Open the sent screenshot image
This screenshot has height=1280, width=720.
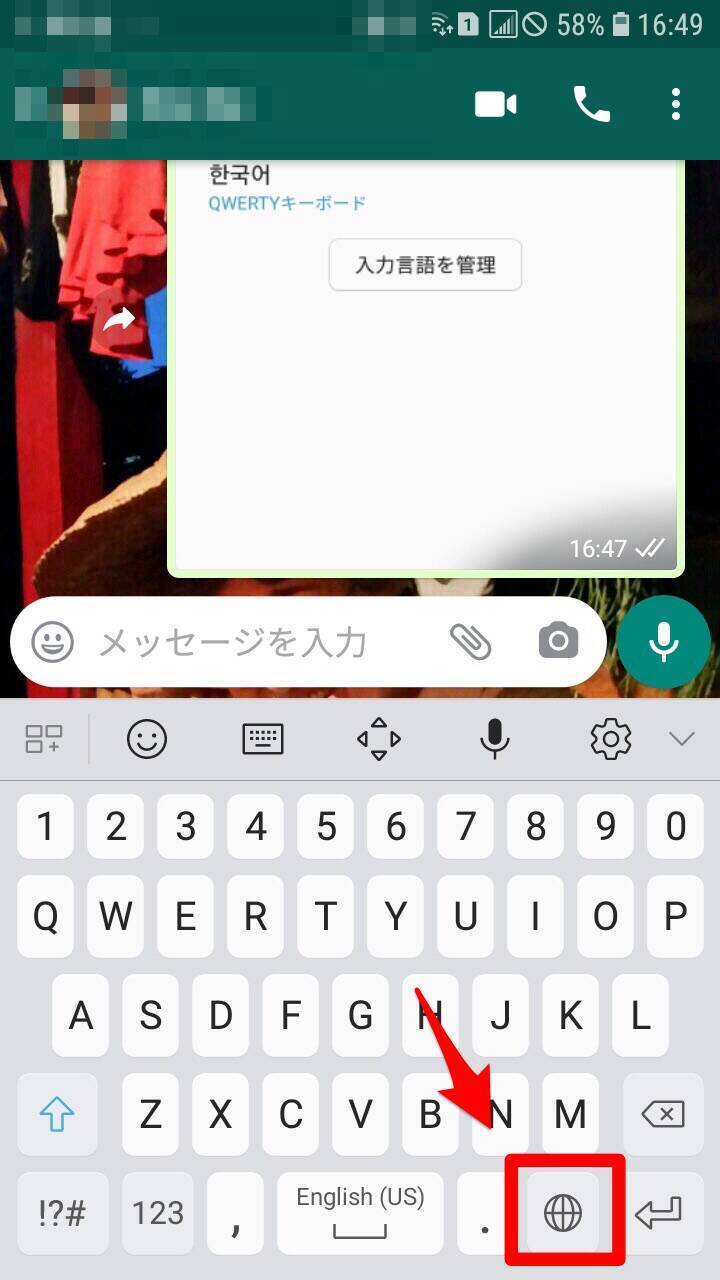point(425,400)
